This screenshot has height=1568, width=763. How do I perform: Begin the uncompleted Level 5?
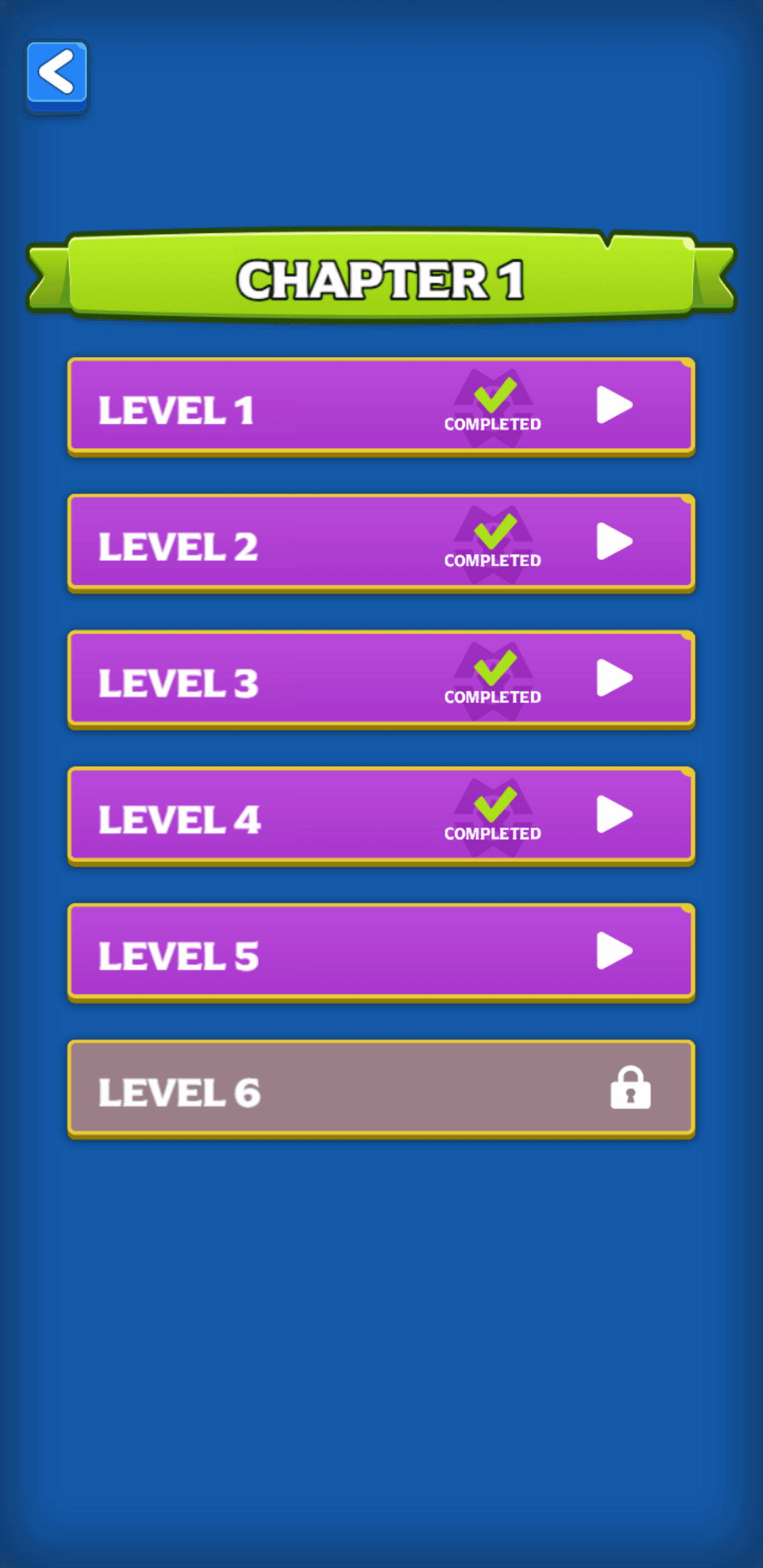click(614, 951)
